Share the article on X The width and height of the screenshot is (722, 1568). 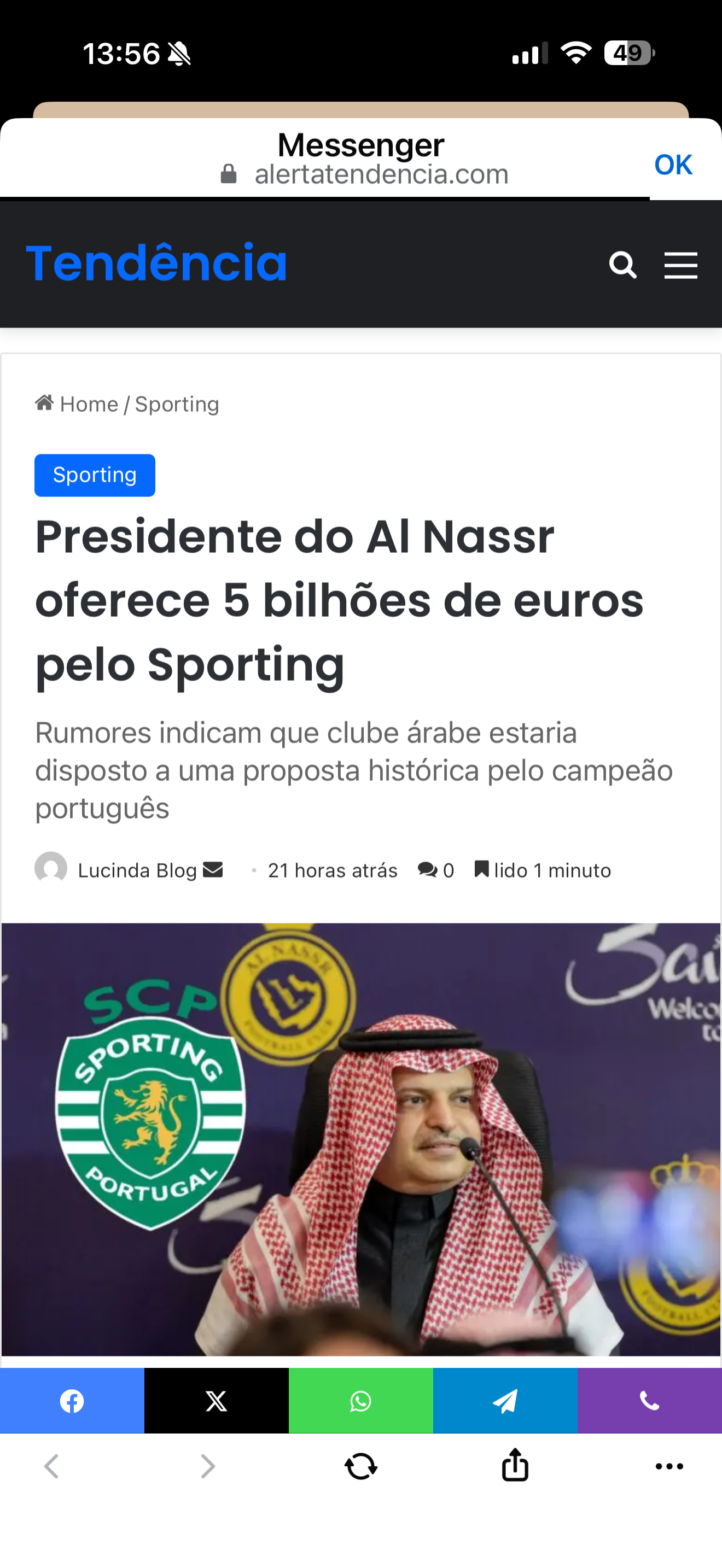216,1401
